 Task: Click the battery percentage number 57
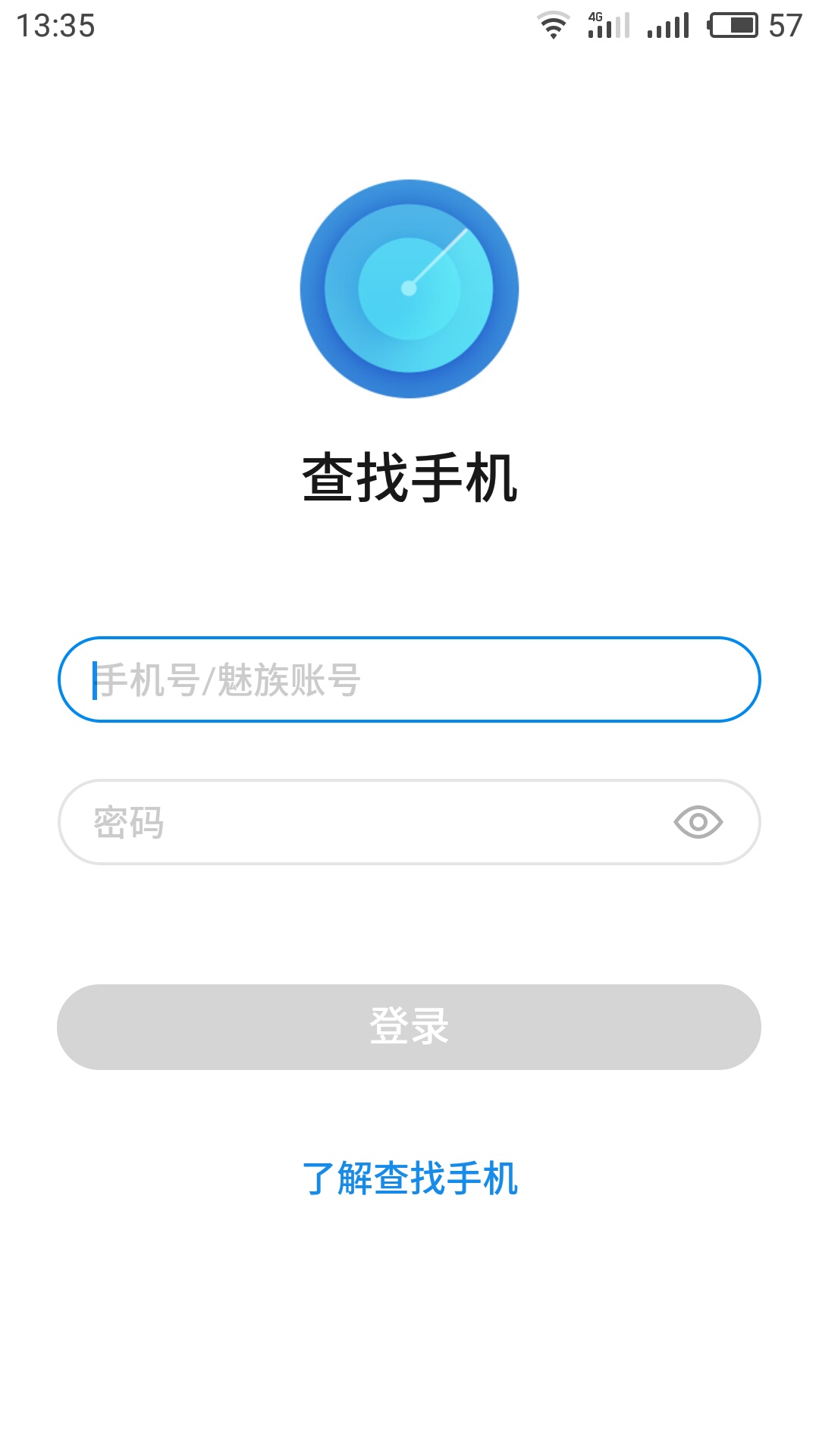coord(785,25)
